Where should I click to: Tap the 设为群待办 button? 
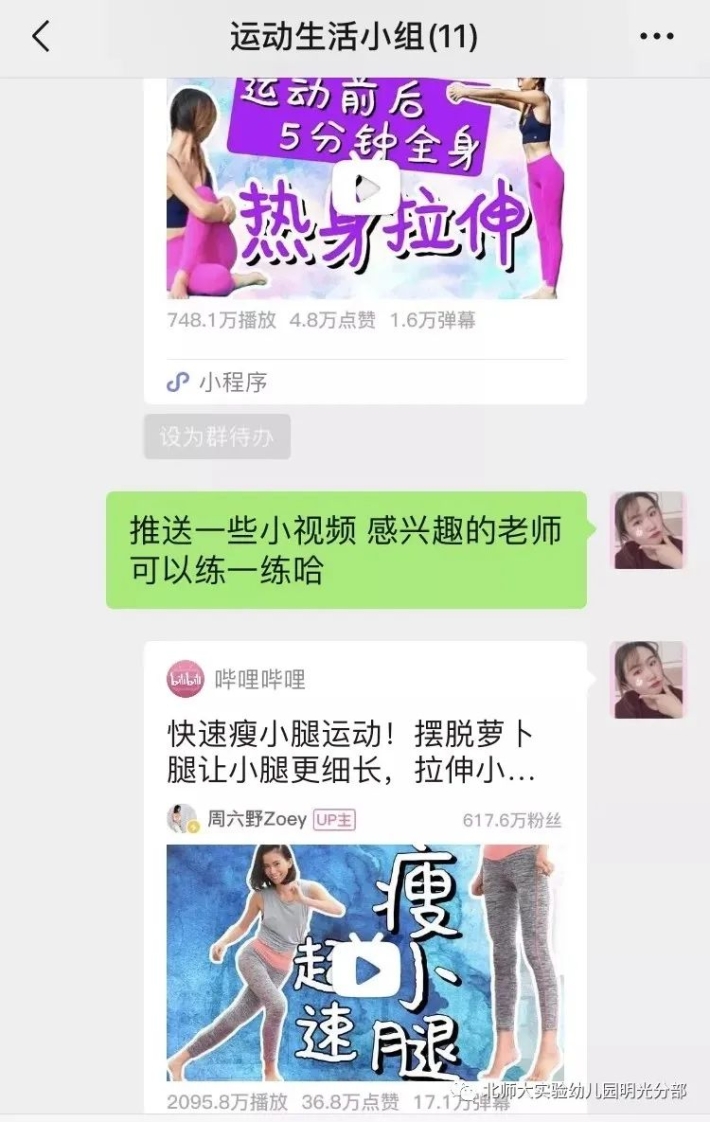tap(217, 437)
